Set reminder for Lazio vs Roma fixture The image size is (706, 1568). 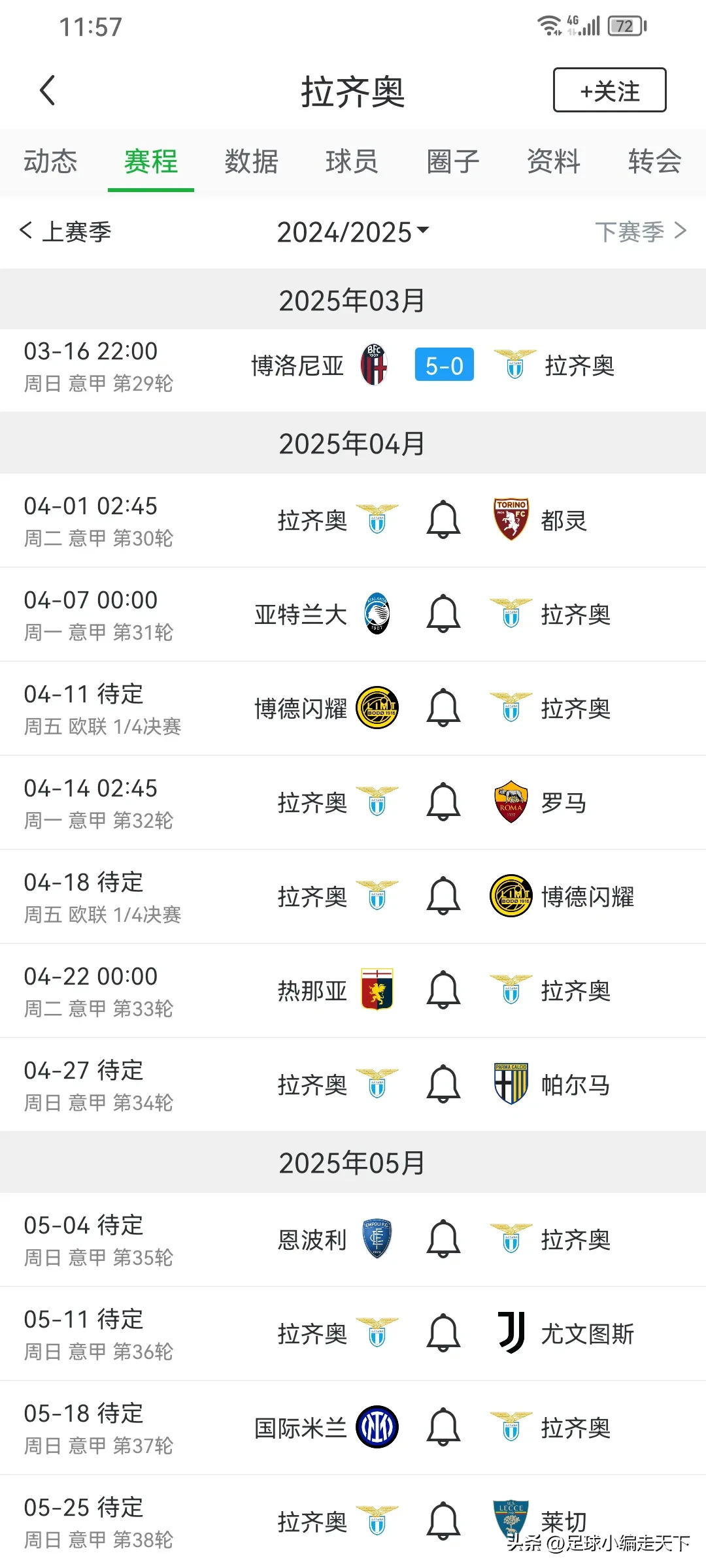(443, 802)
